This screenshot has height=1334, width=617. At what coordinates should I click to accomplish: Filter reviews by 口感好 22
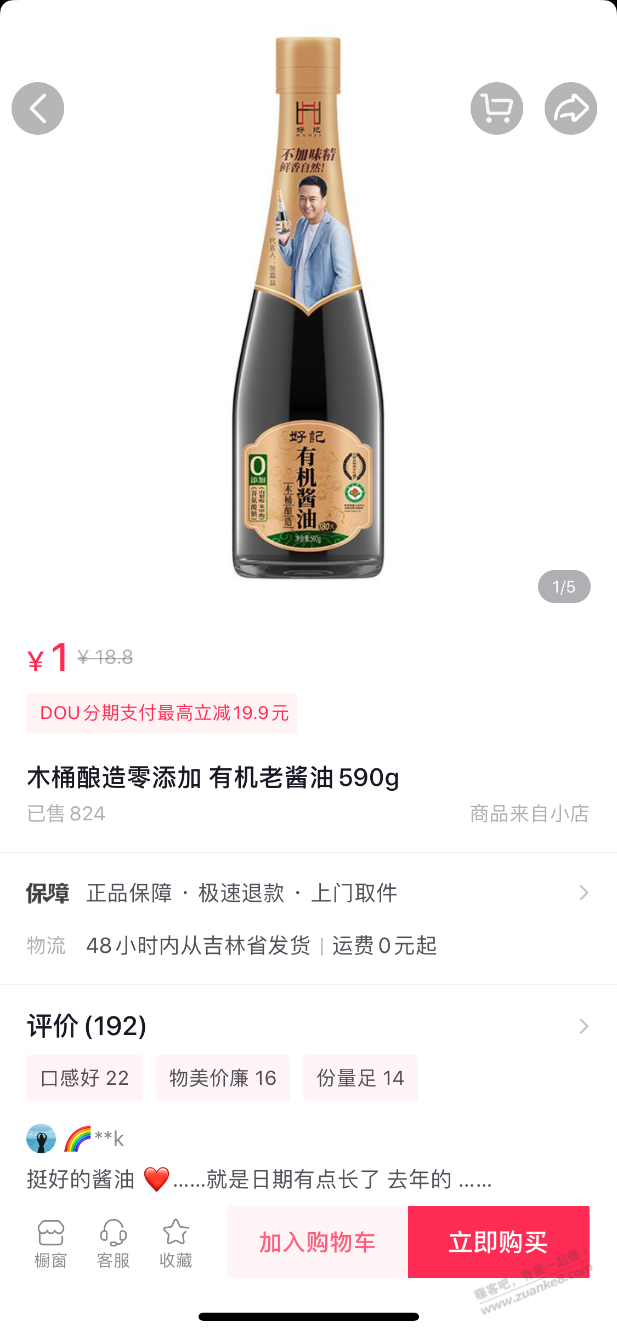coord(85,1078)
